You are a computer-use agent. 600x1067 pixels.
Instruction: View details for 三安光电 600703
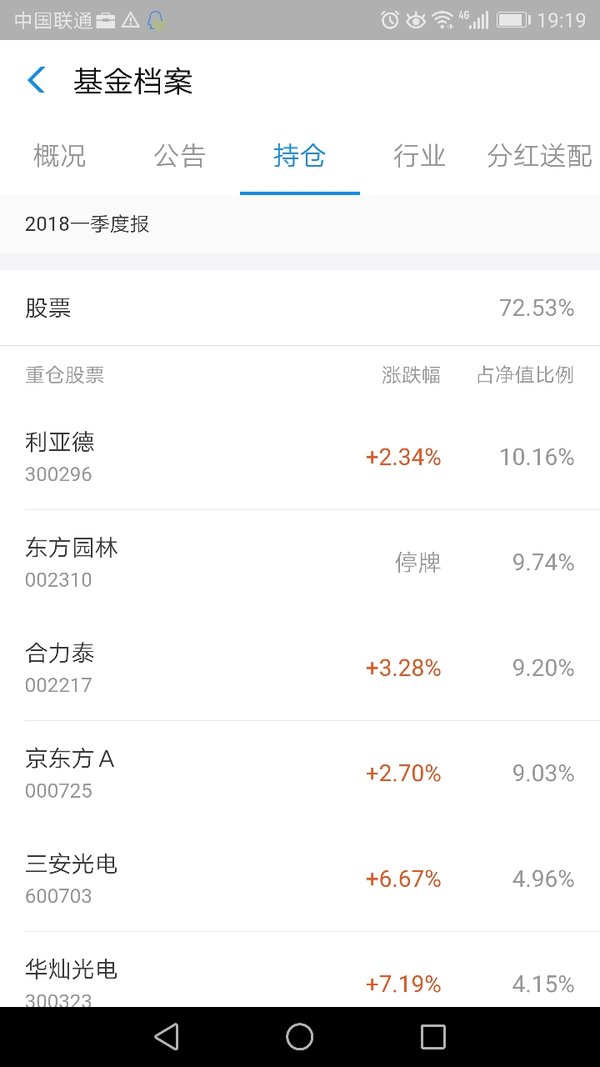pos(300,879)
